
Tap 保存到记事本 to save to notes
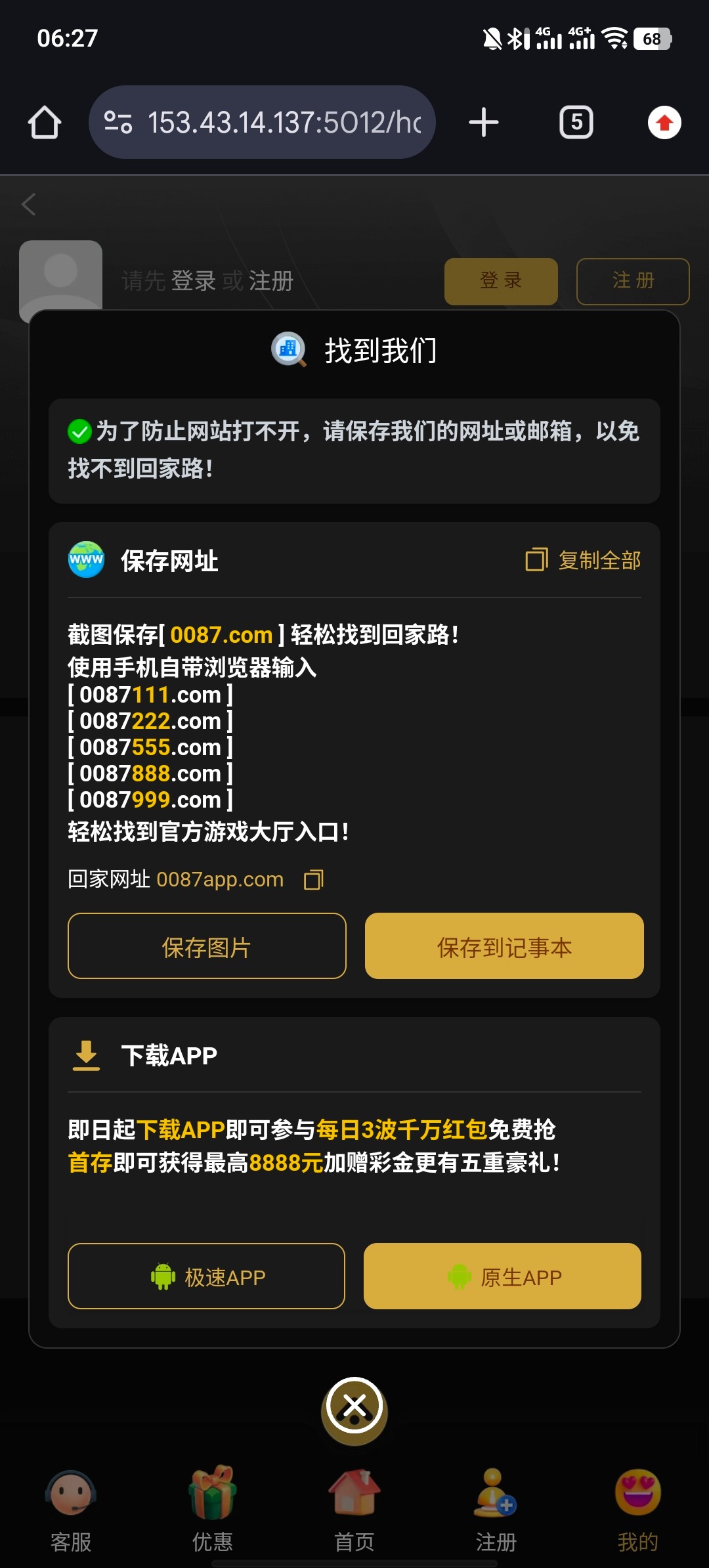pos(504,946)
